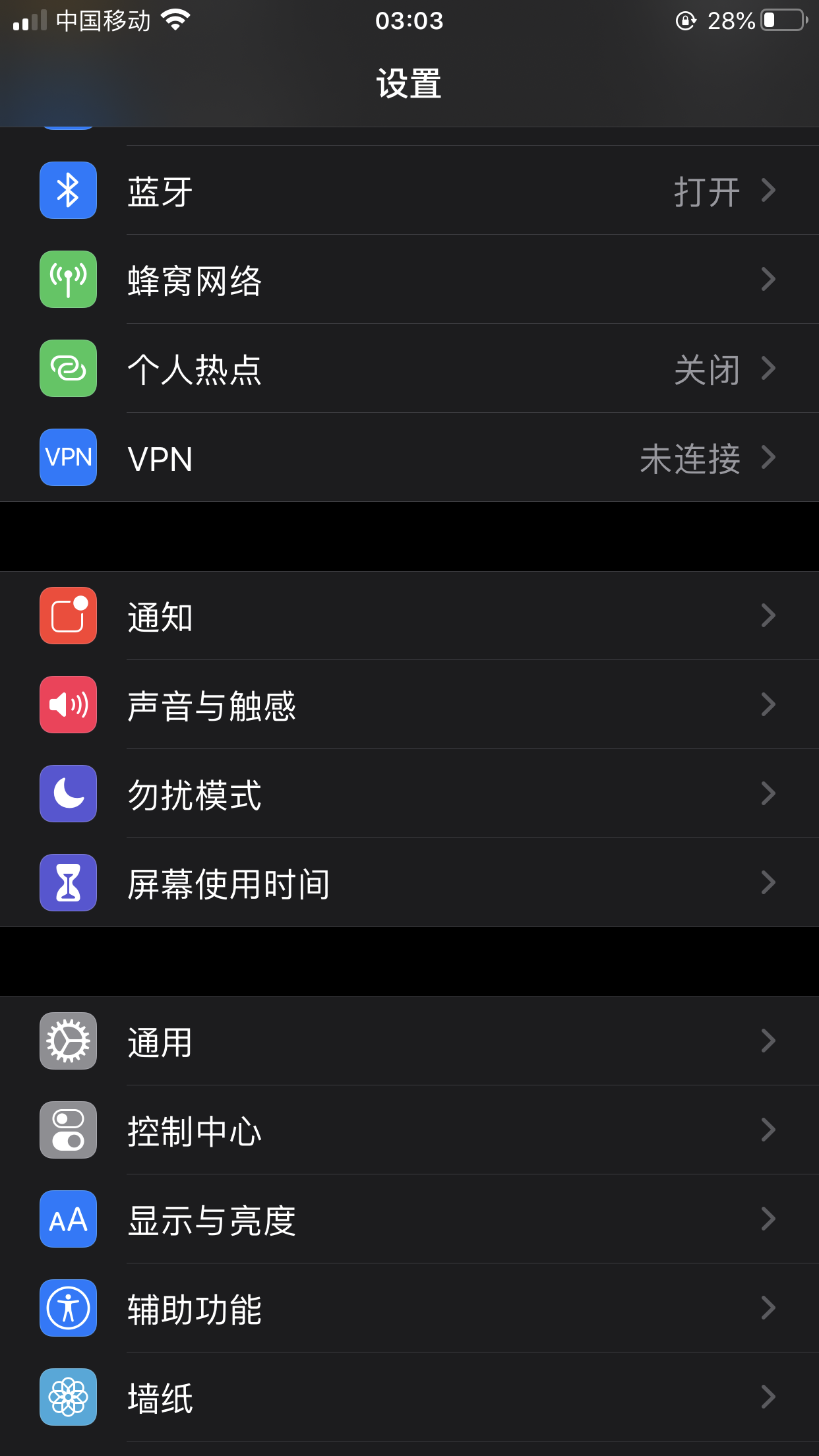819x1456 pixels.
Task: Open 辅助功能 accessibility settings
Action: (x=409, y=1308)
